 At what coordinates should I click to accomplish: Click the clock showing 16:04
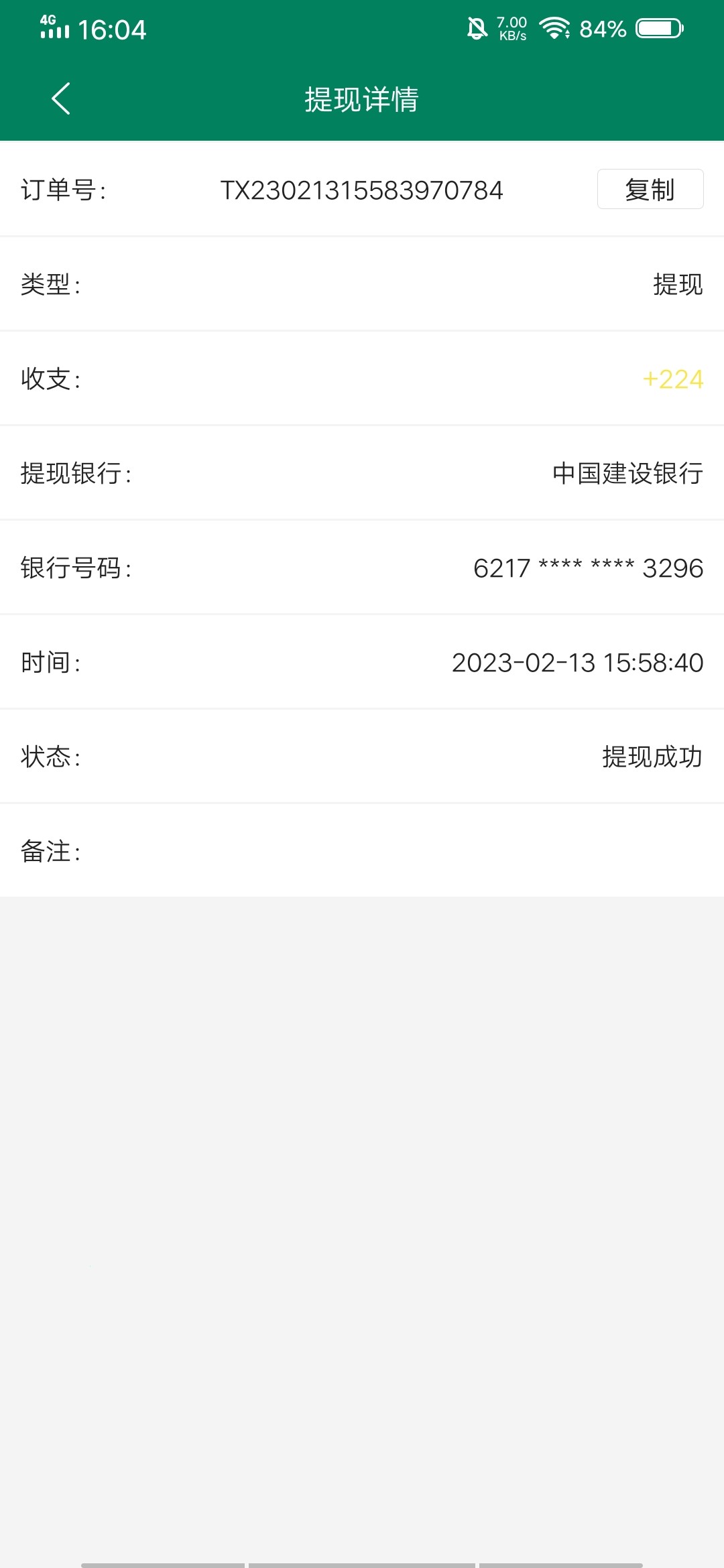pos(114,31)
